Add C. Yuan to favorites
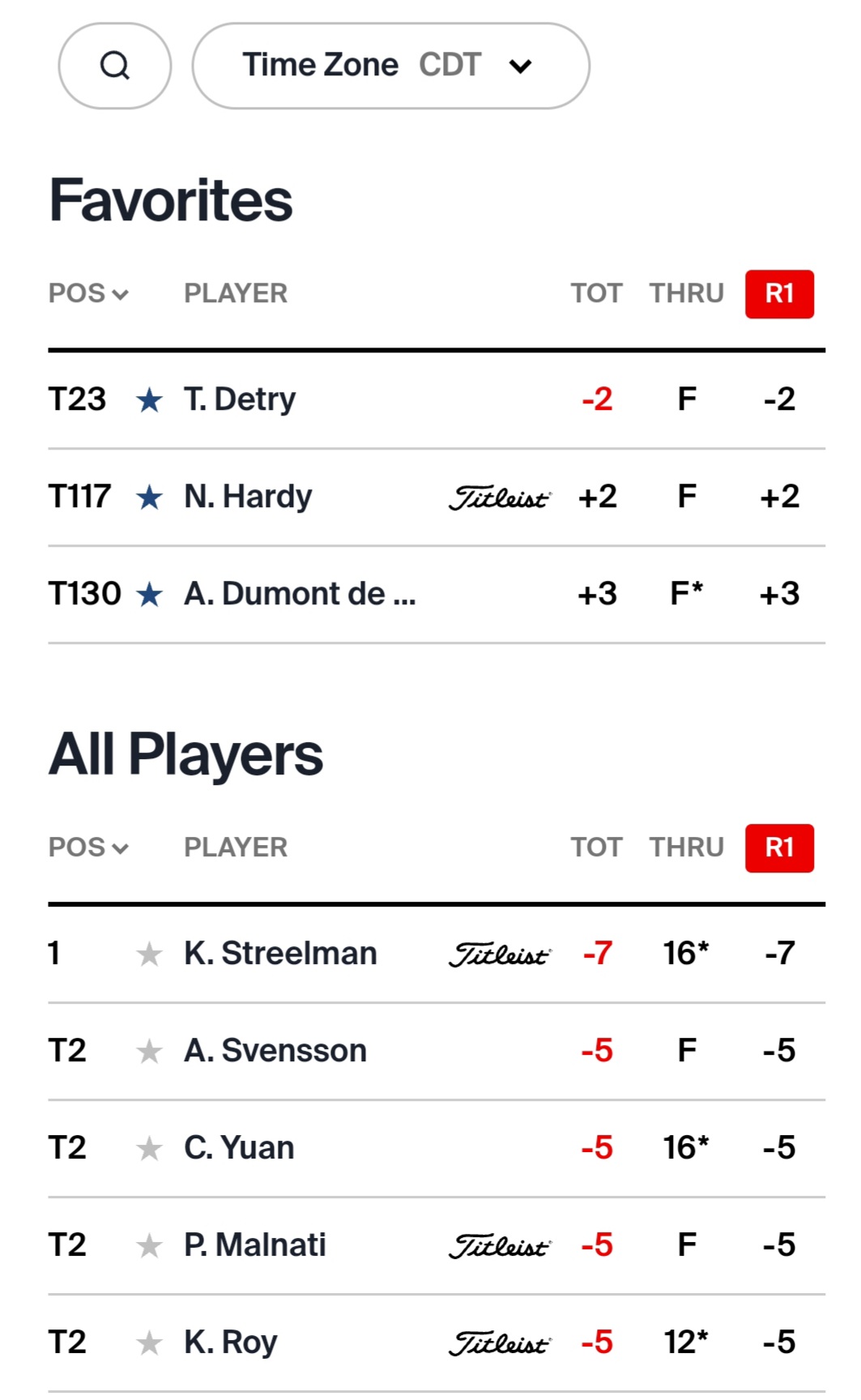The width and height of the screenshot is (861, 1400). tap(149, 1149)
